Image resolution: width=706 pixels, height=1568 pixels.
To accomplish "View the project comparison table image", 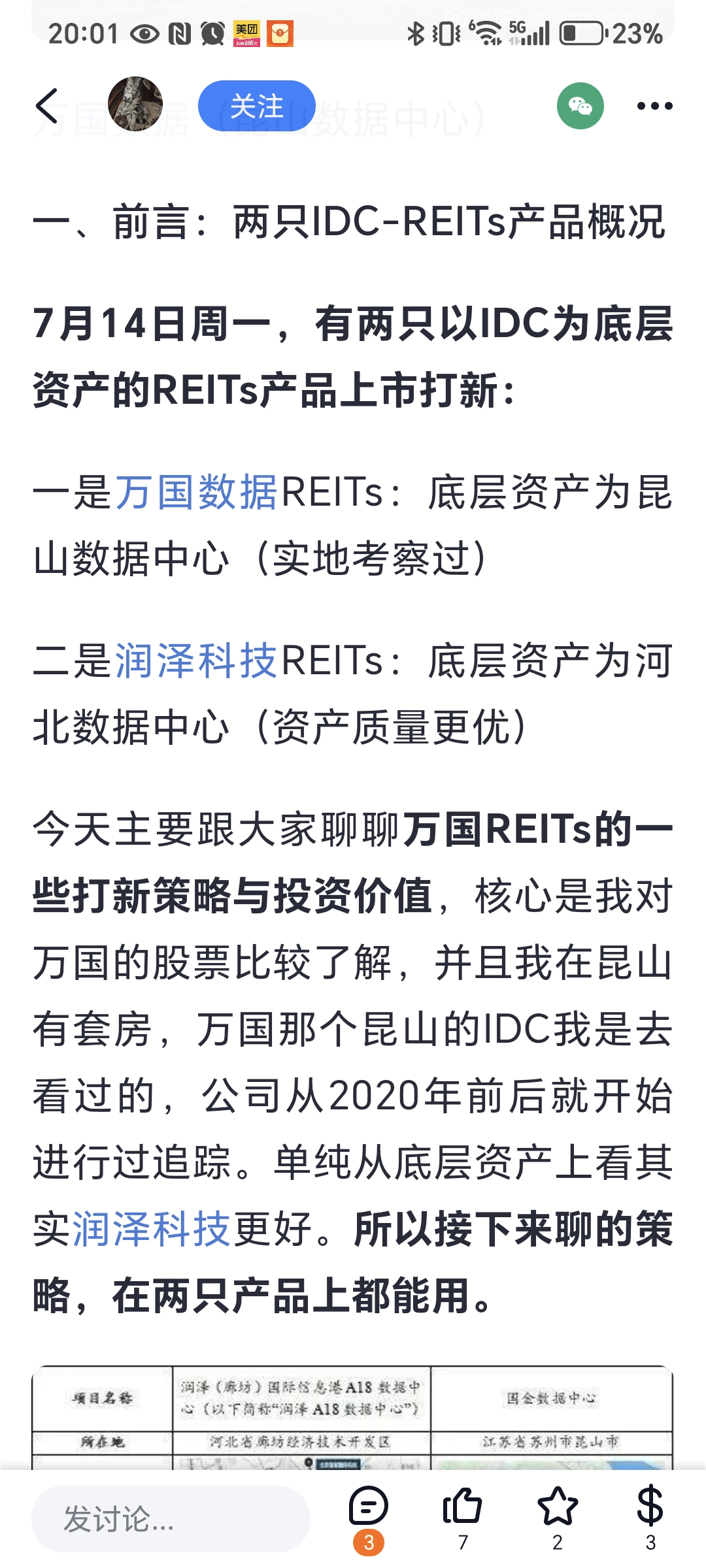I will pos(353,1418).
